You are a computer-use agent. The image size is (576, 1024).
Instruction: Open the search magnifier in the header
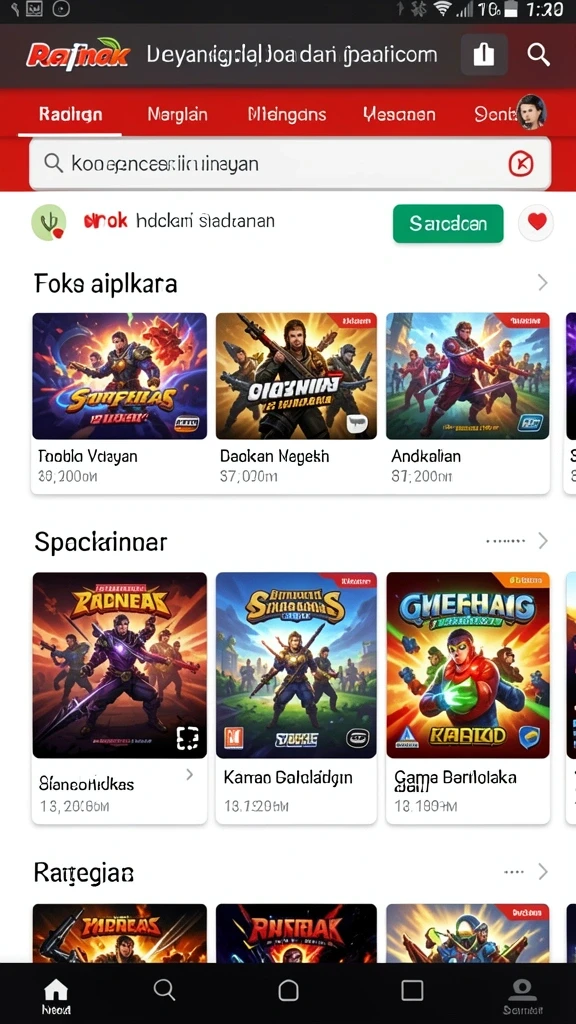[x=538, y=55]
